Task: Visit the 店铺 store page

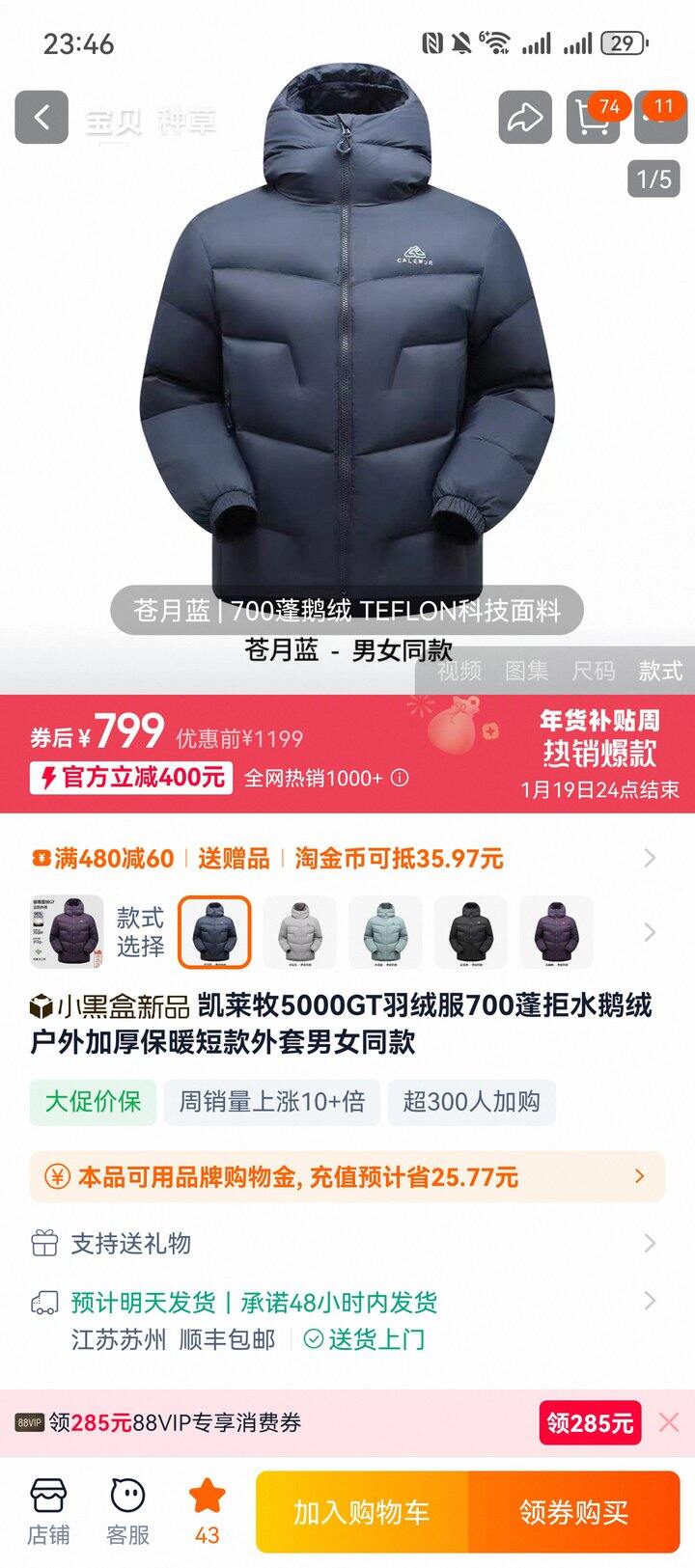Action: [x=48, y=1511]
